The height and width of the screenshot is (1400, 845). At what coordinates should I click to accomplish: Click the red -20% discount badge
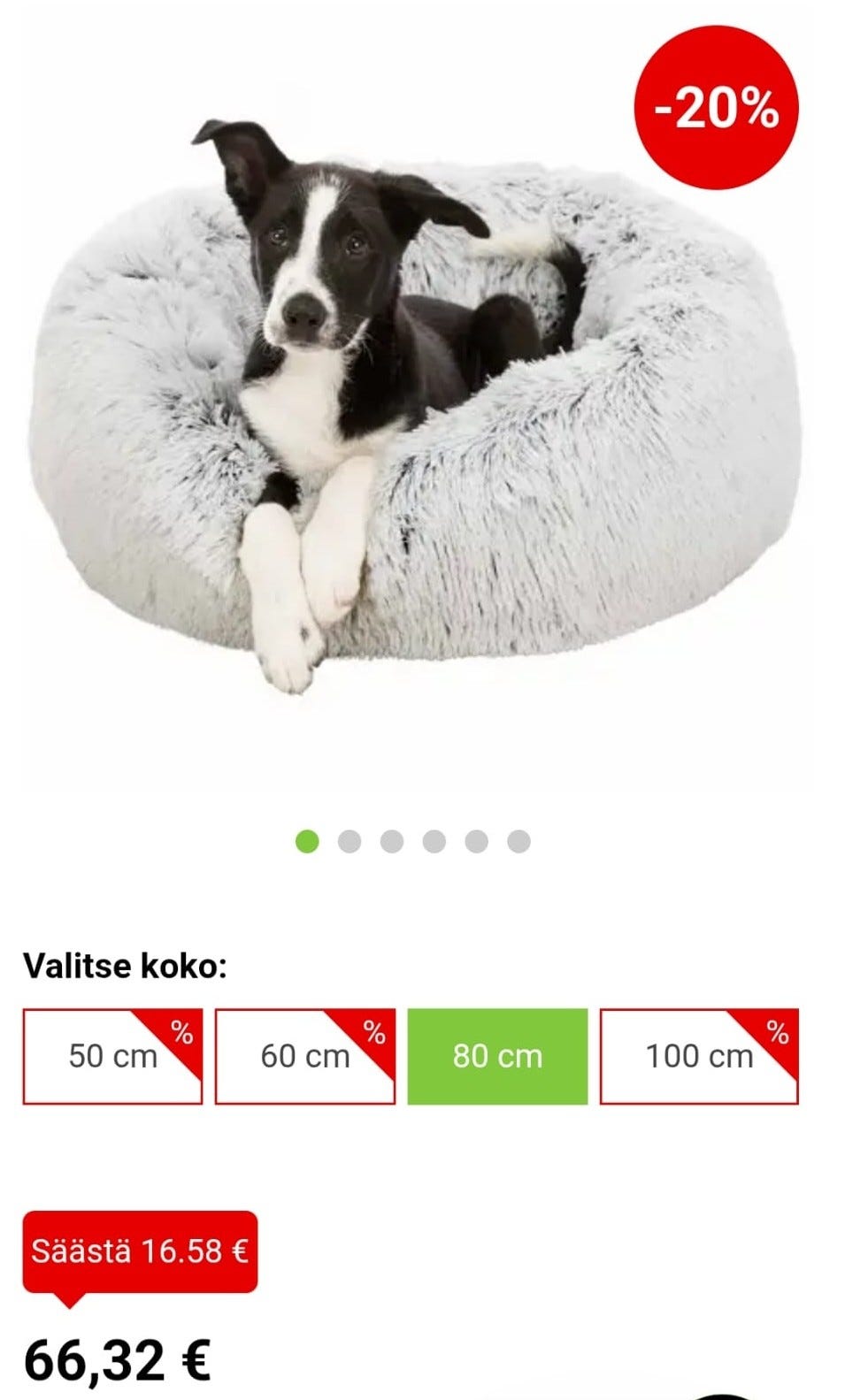[717, 109]
